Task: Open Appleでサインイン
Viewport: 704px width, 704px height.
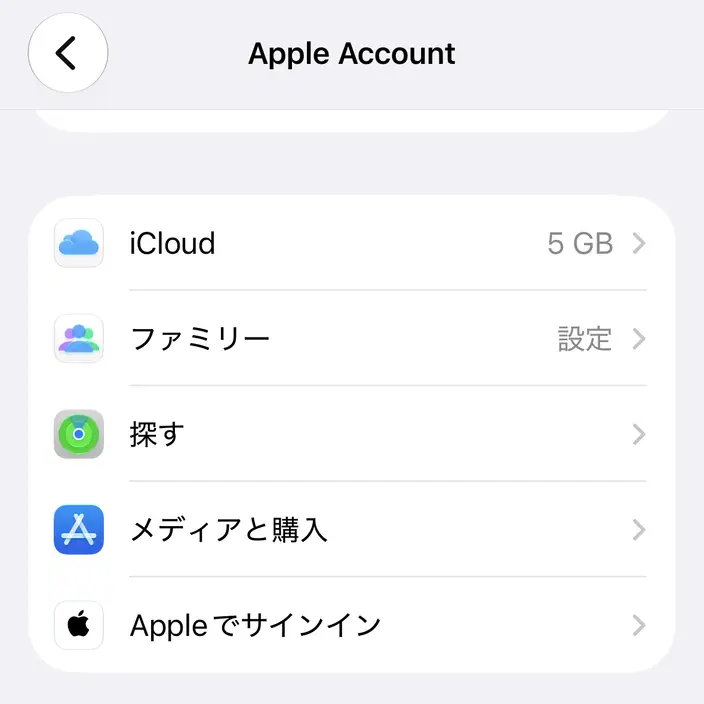Action: [x=352, y=625]
